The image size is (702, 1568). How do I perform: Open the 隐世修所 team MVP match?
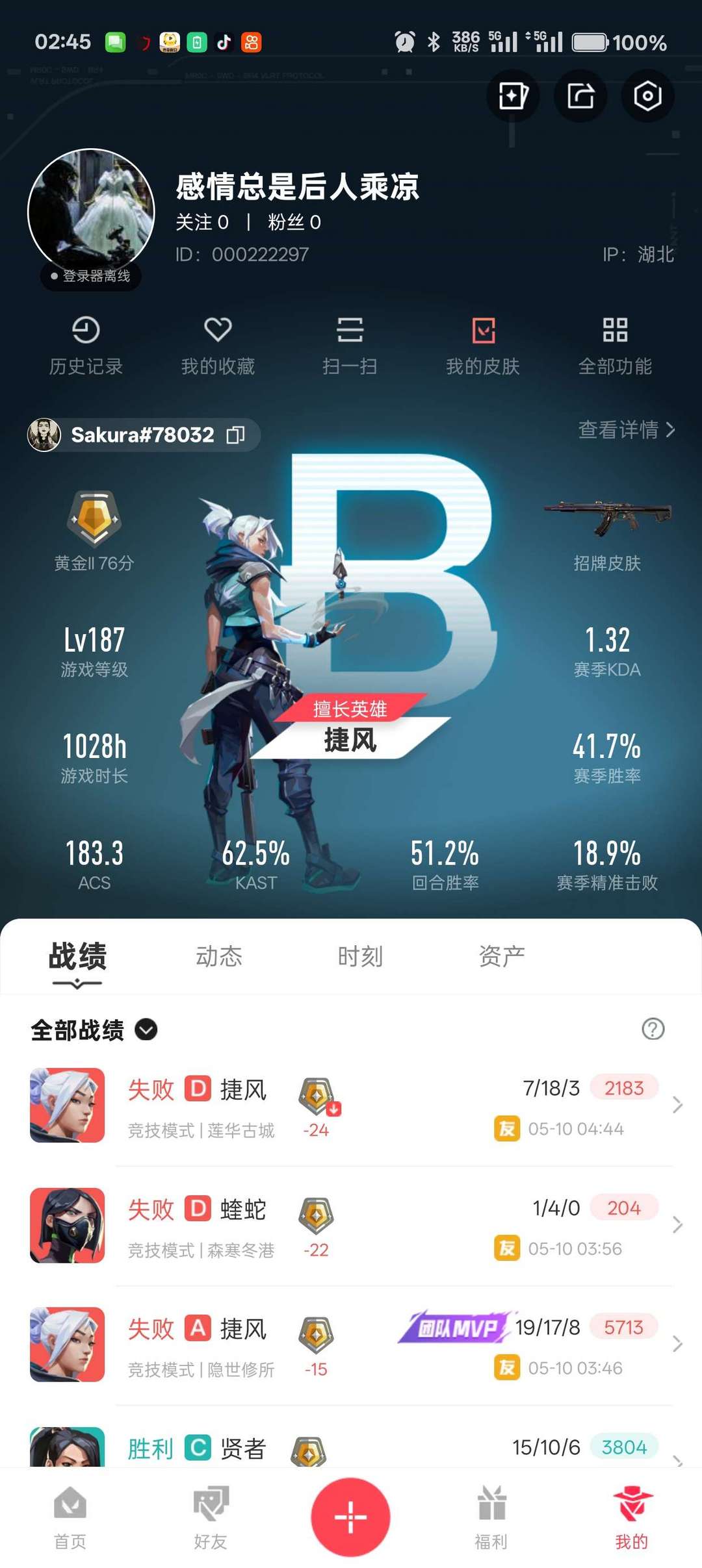point(351,1345)
